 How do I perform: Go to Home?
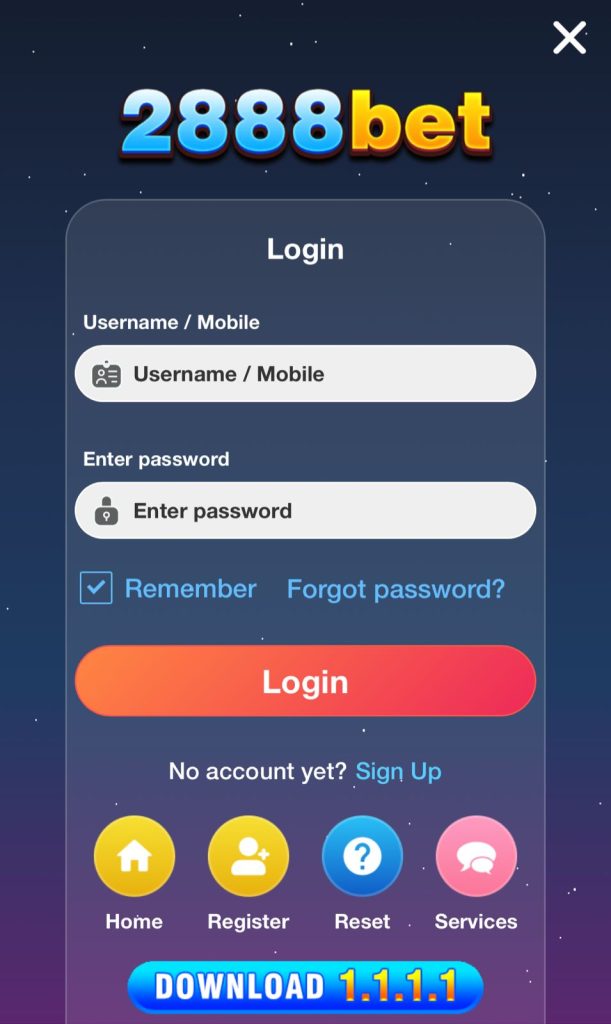pos(134,857)
